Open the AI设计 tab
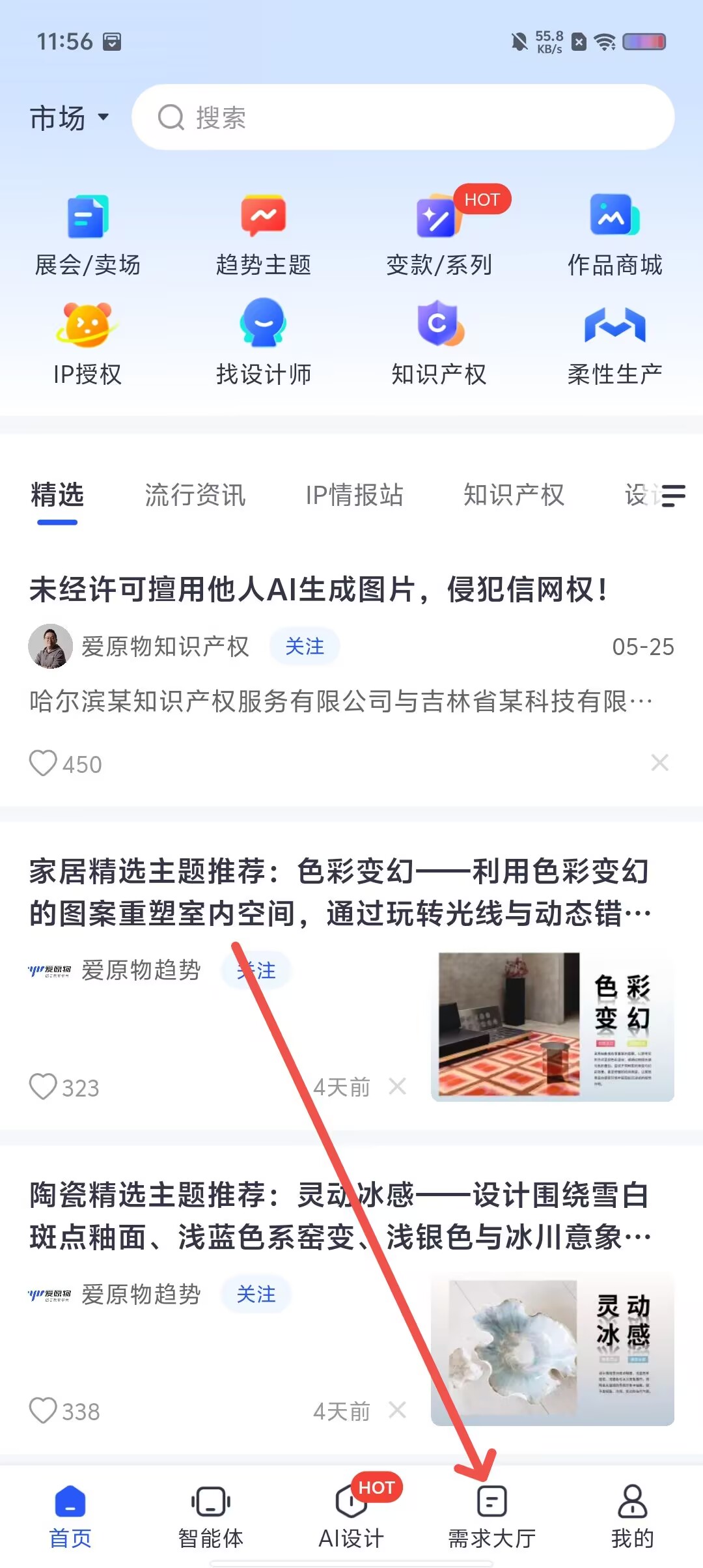 coord(351,1517)
